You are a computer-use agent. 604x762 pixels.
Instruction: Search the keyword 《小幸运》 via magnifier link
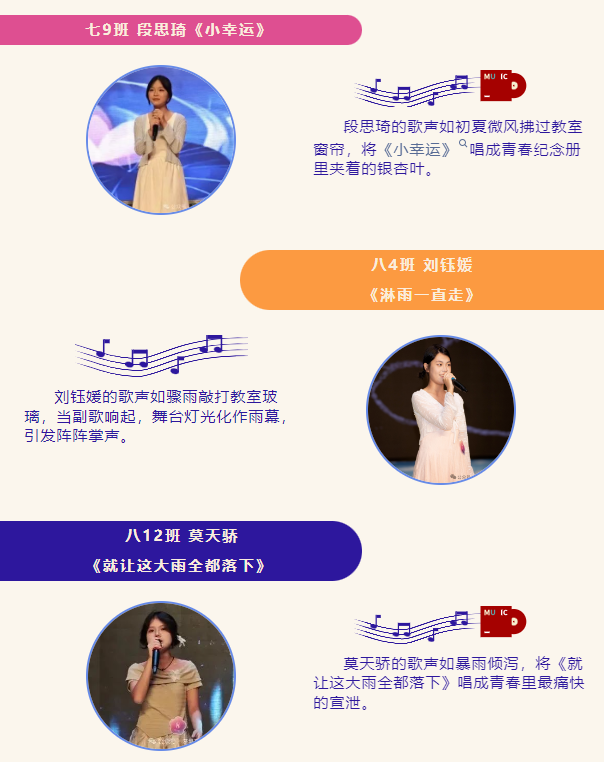[463, 145]
